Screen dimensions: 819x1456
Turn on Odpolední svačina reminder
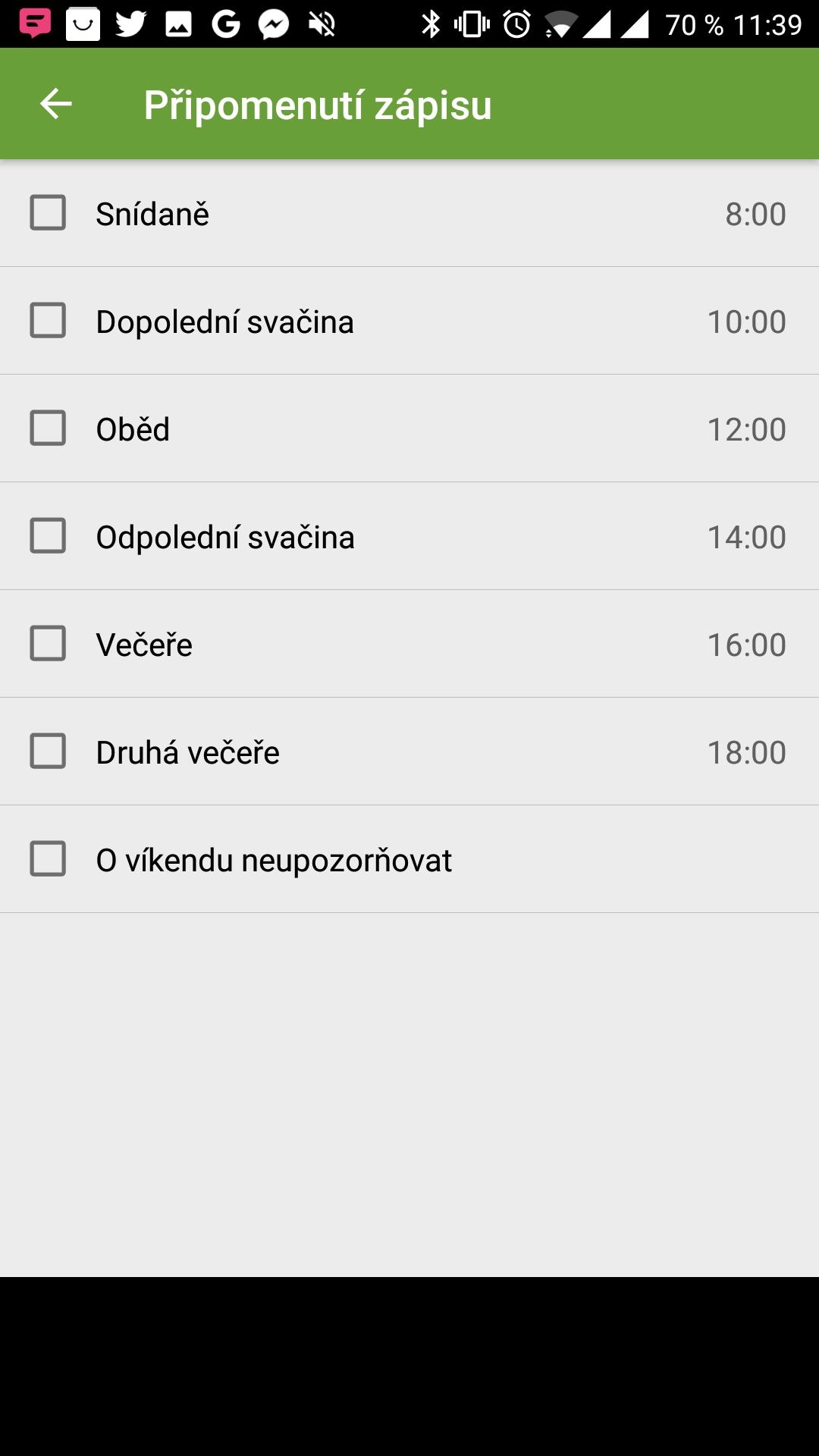[48, 535]
